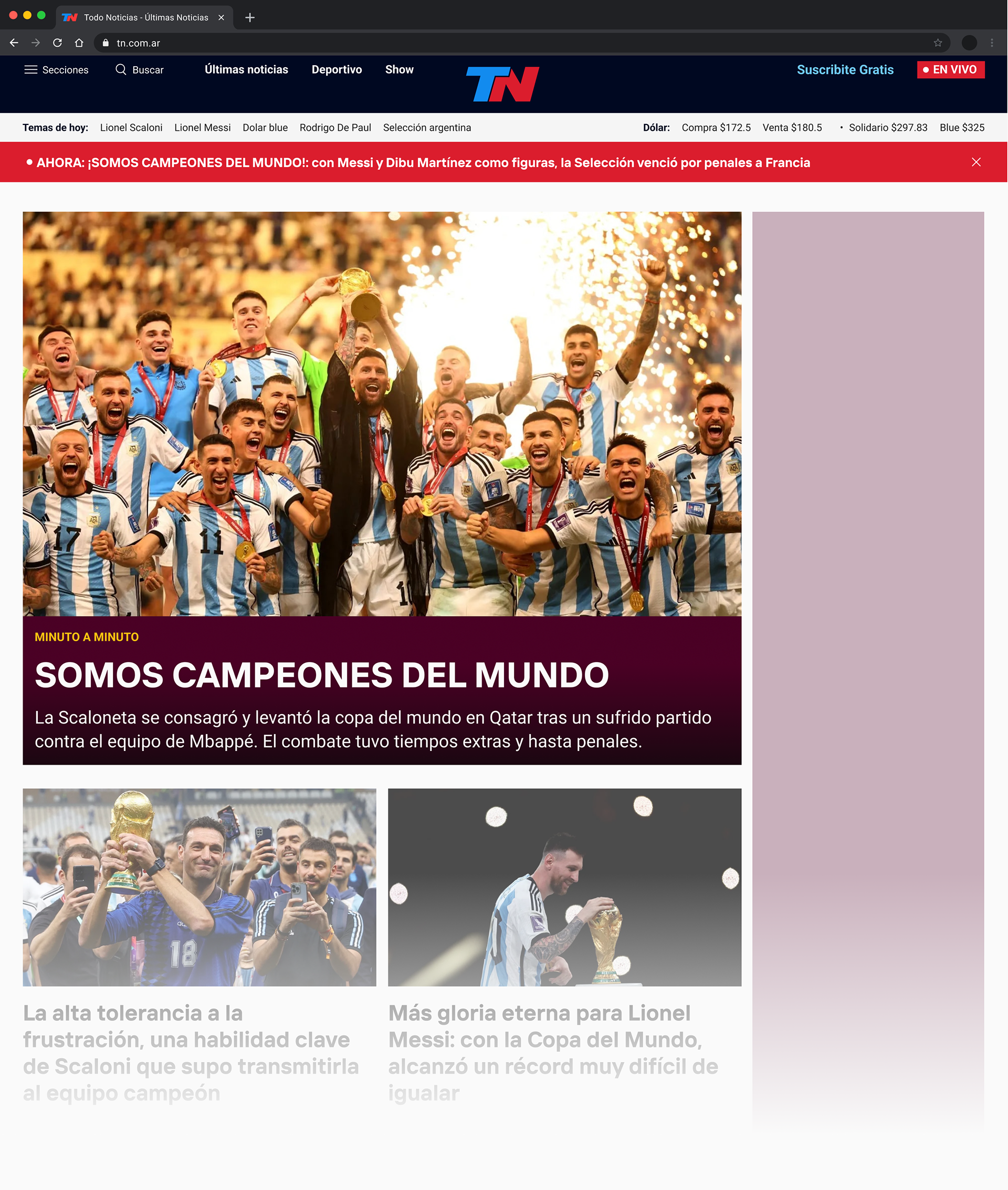Go to Últimas noticias
1008x1190 pixels.
click(x=246, y=70)
